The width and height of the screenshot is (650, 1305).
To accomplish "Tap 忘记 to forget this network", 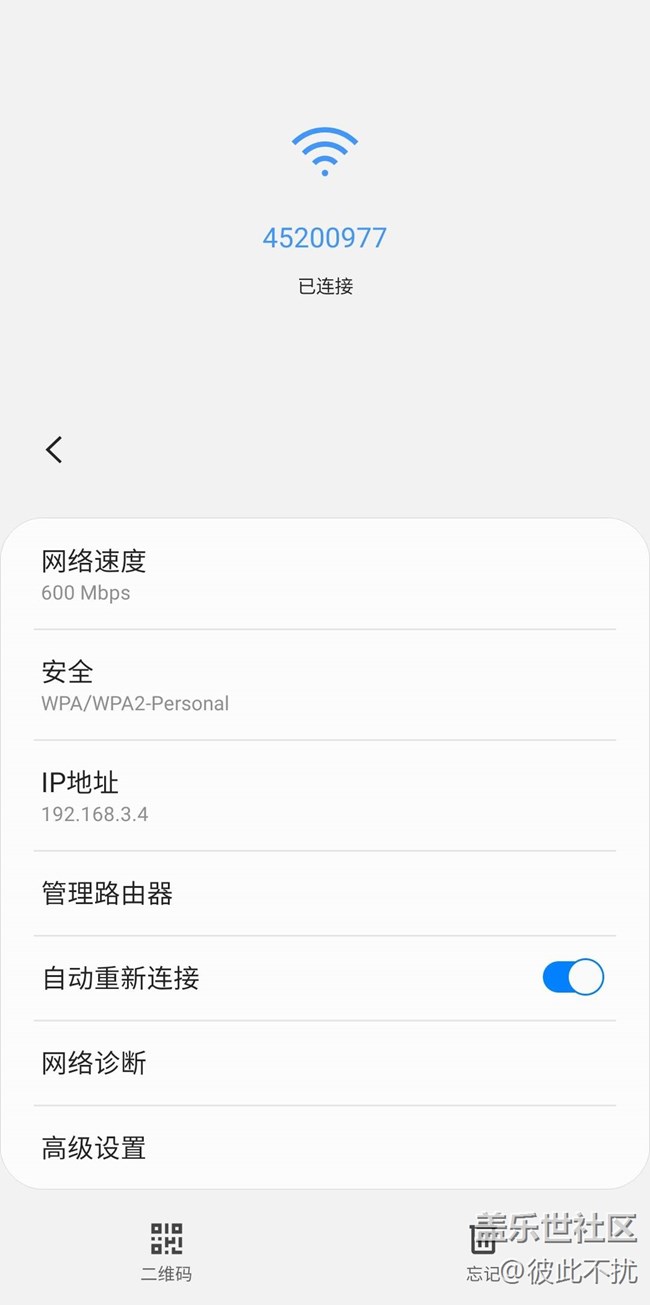I will 483,1250.
